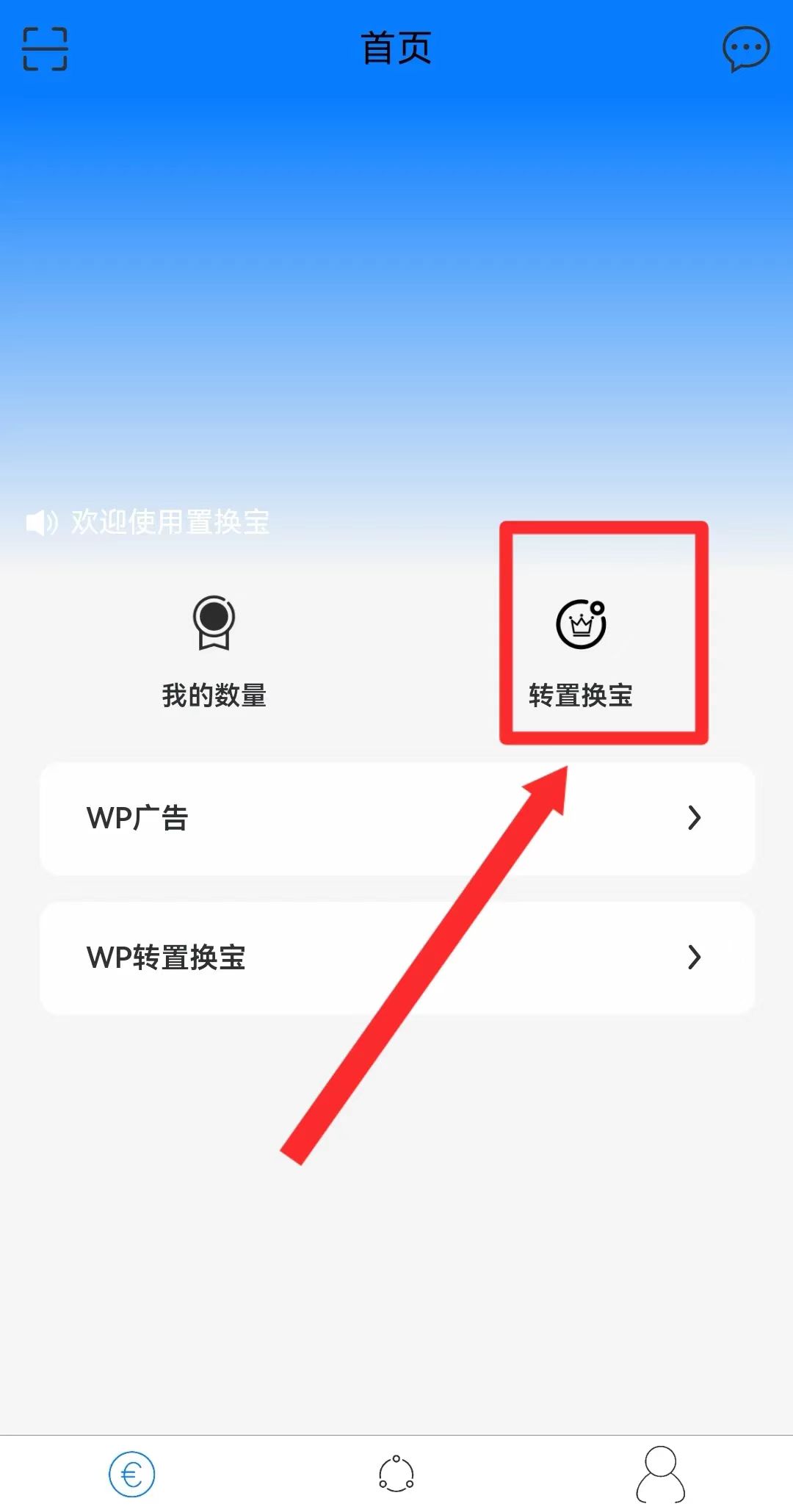Open the messages chat bubble
793x1512 pixels.
pyautogui.click(x=745, y=49)
